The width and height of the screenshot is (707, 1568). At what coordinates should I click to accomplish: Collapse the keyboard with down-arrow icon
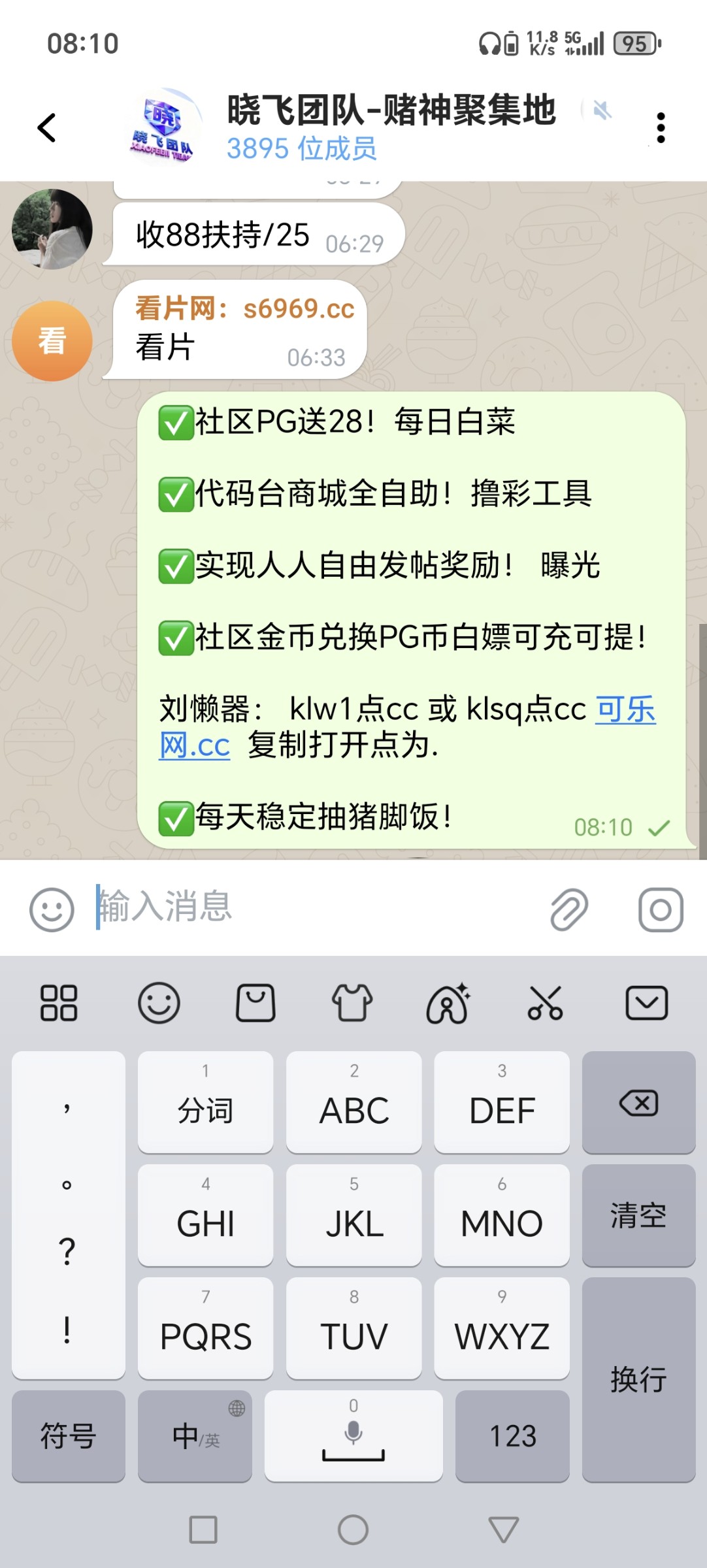pyautogui.click(x=646, y=1003)
